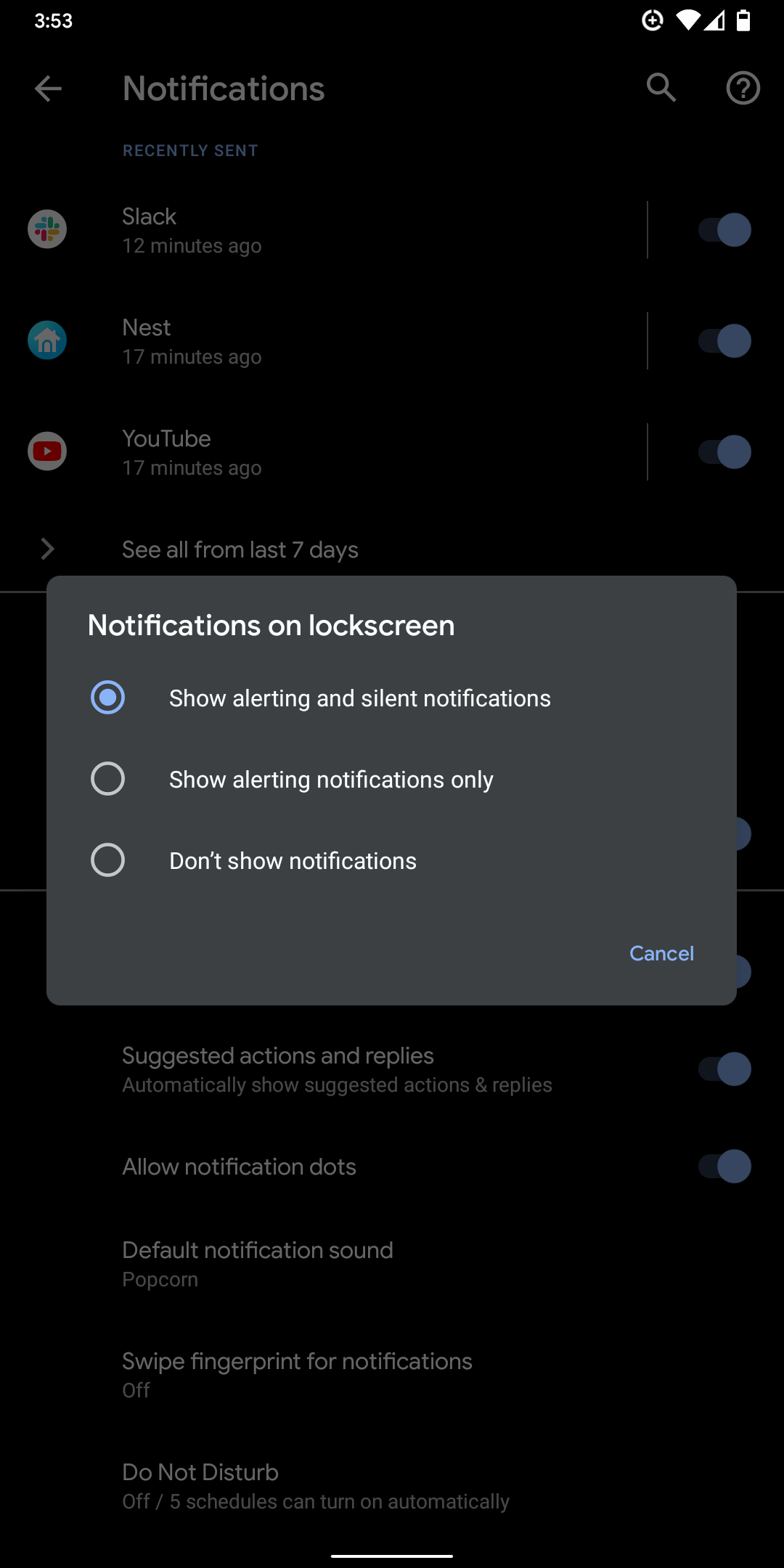Cancel the lockscreen notifications dialog

pos(661,953)
